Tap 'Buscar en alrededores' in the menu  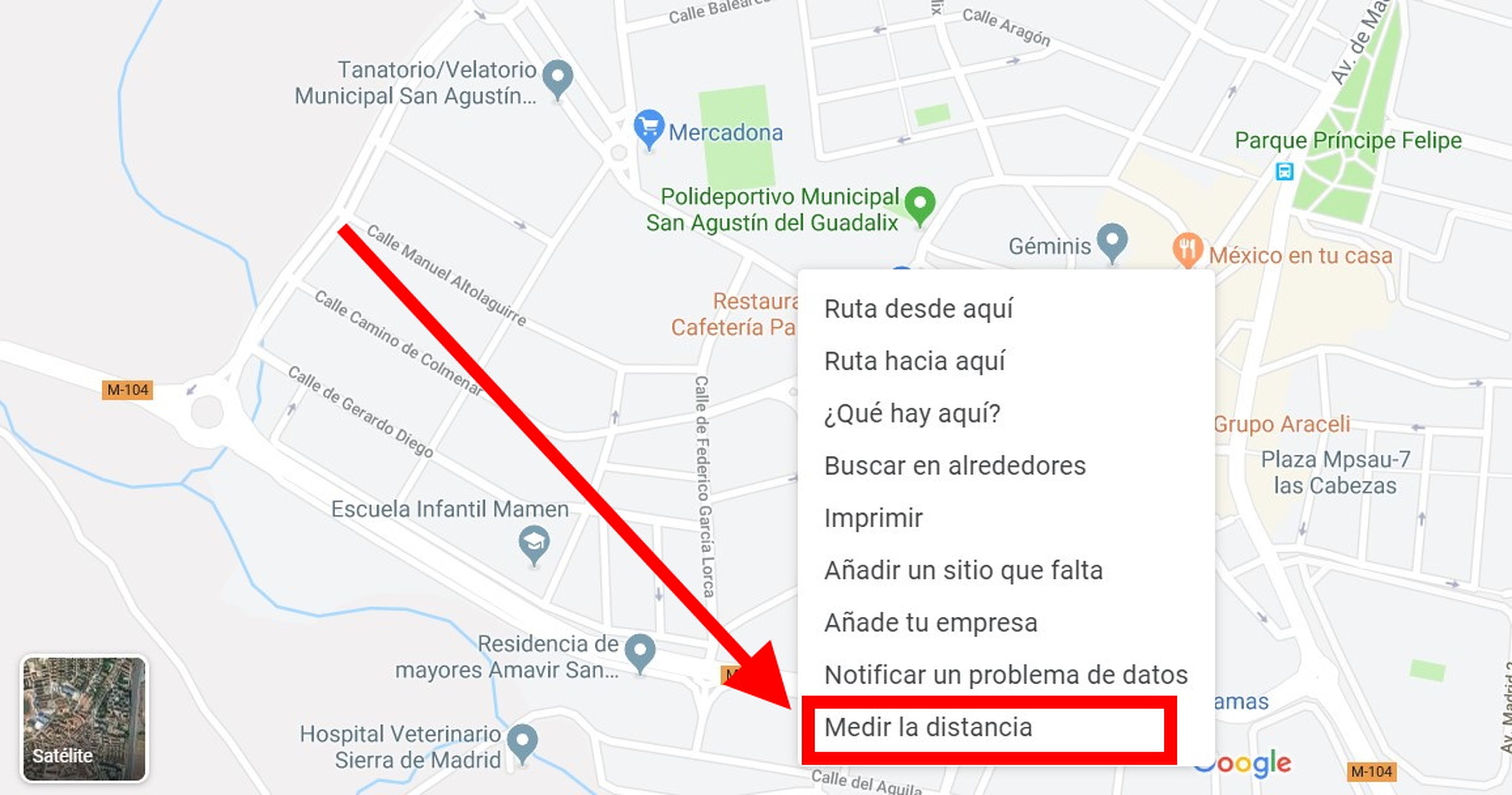954,466
